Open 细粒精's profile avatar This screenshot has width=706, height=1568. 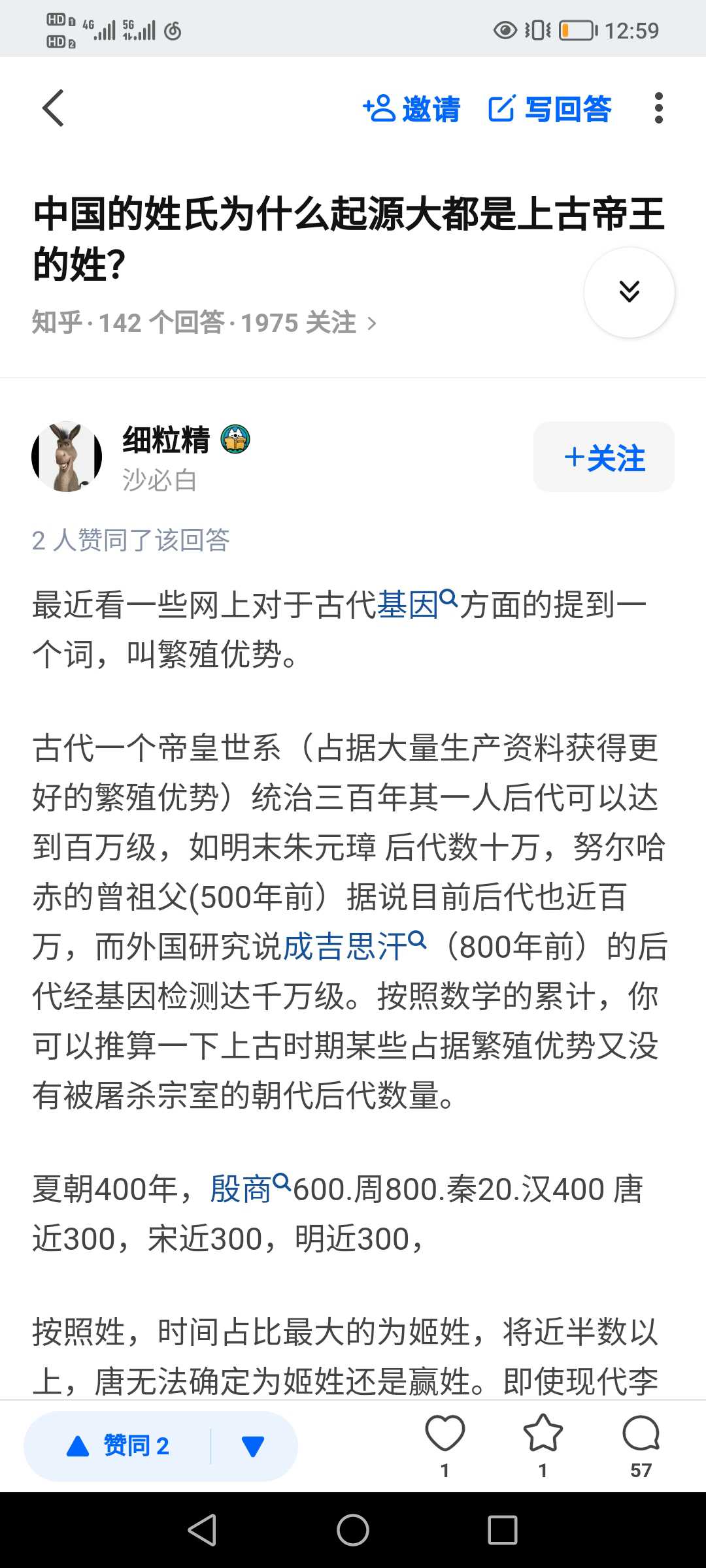click(67, 457)
